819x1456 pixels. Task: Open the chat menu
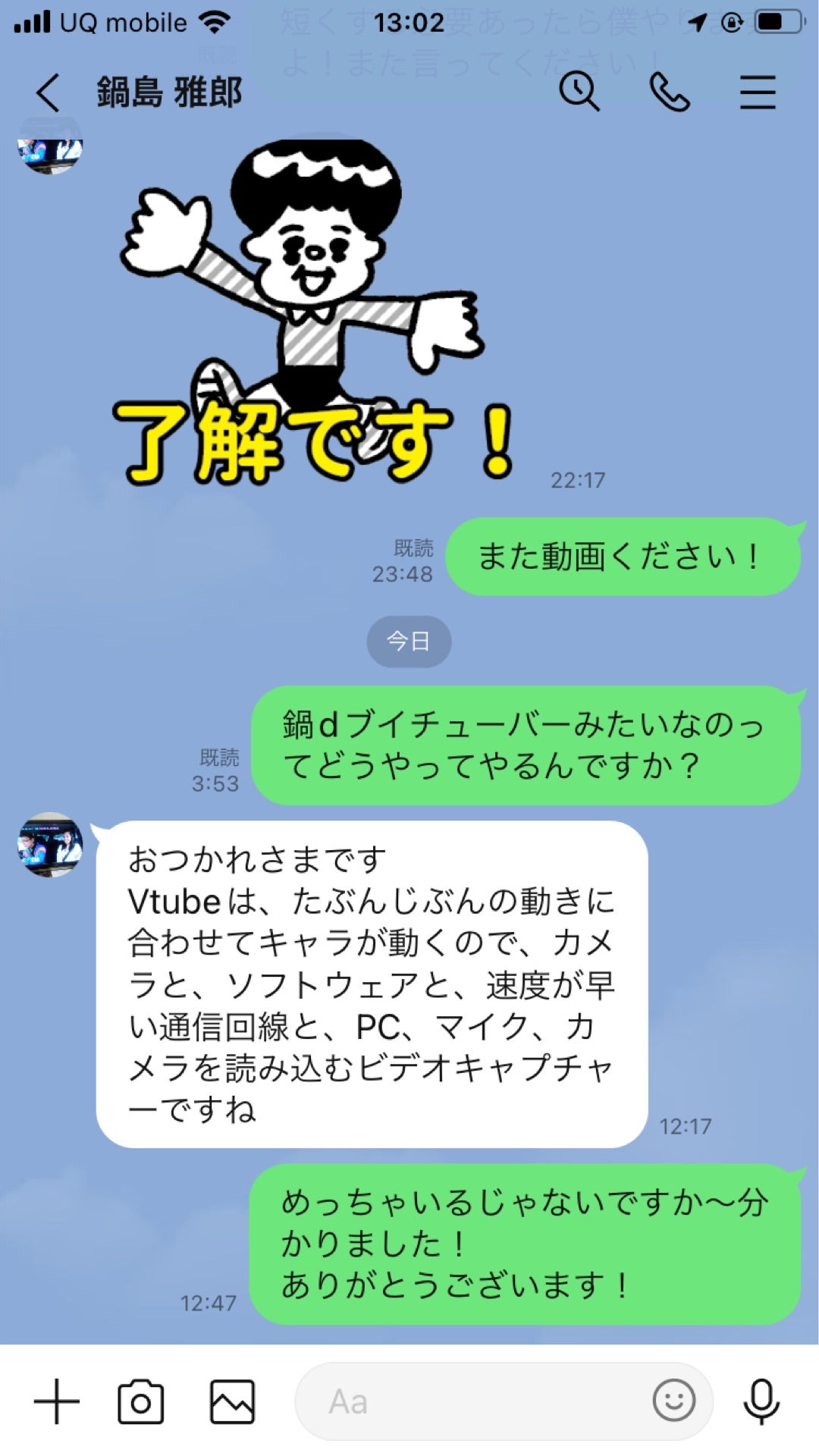(758, 93)
